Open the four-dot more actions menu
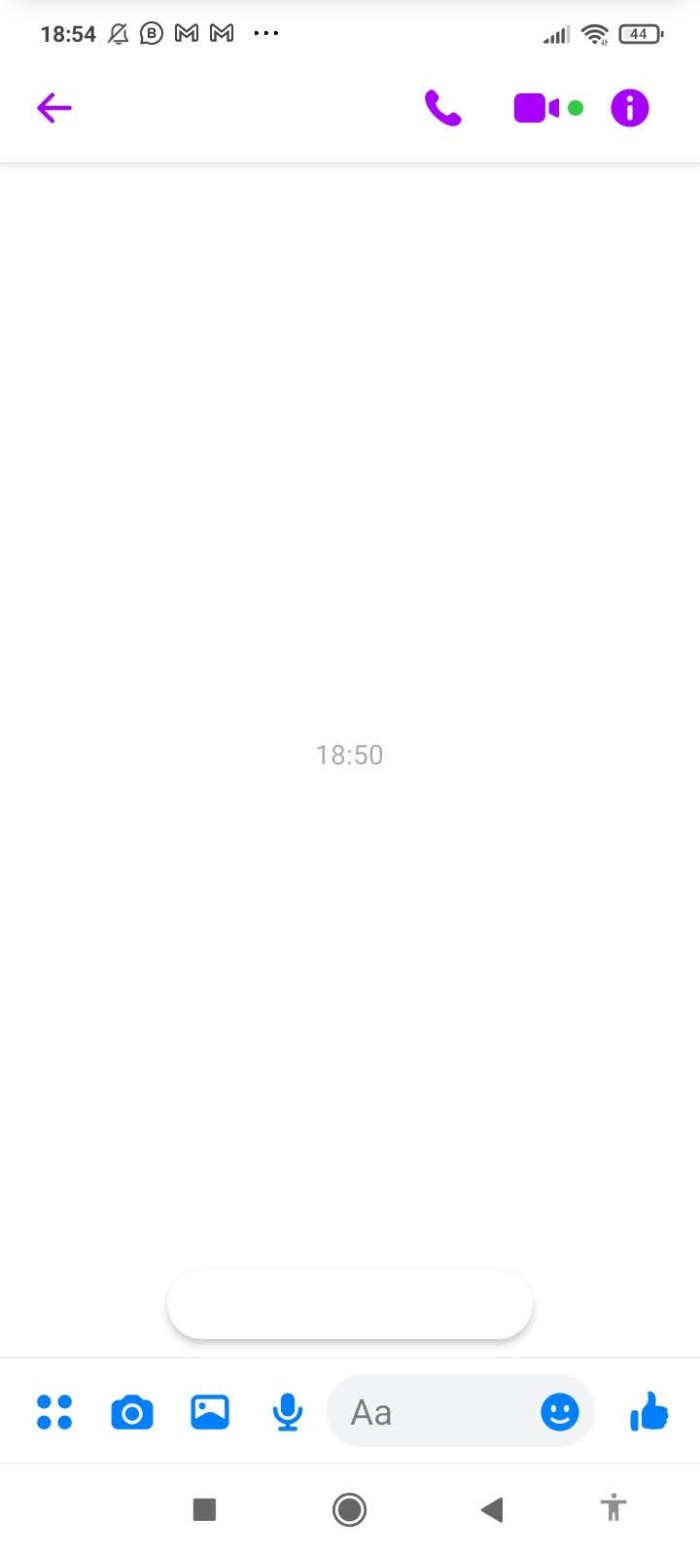 (x=54, y=1412)
